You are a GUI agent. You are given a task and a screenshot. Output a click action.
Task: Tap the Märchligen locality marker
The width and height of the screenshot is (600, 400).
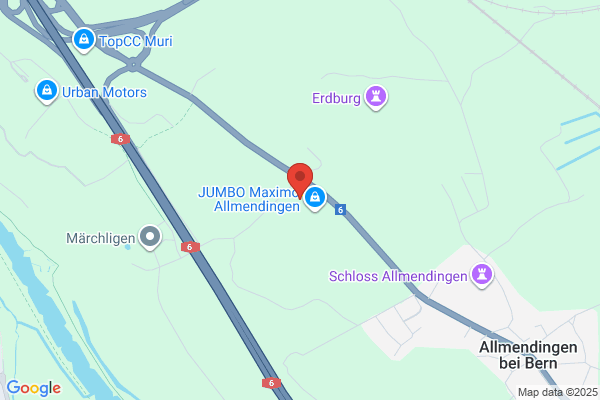150,237
